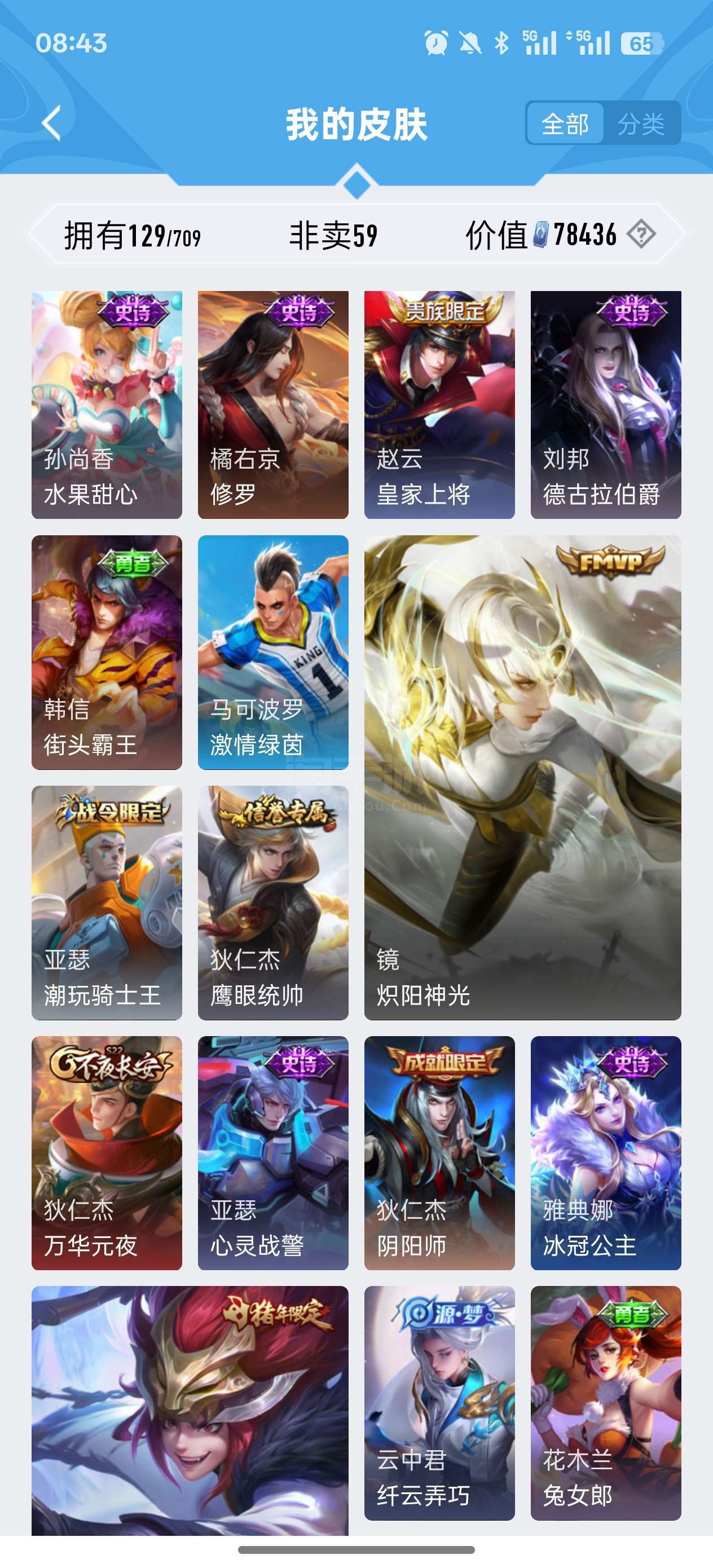
Task: View the large 镜 炽阳神光 card
Action: click(x=522, y=777)
